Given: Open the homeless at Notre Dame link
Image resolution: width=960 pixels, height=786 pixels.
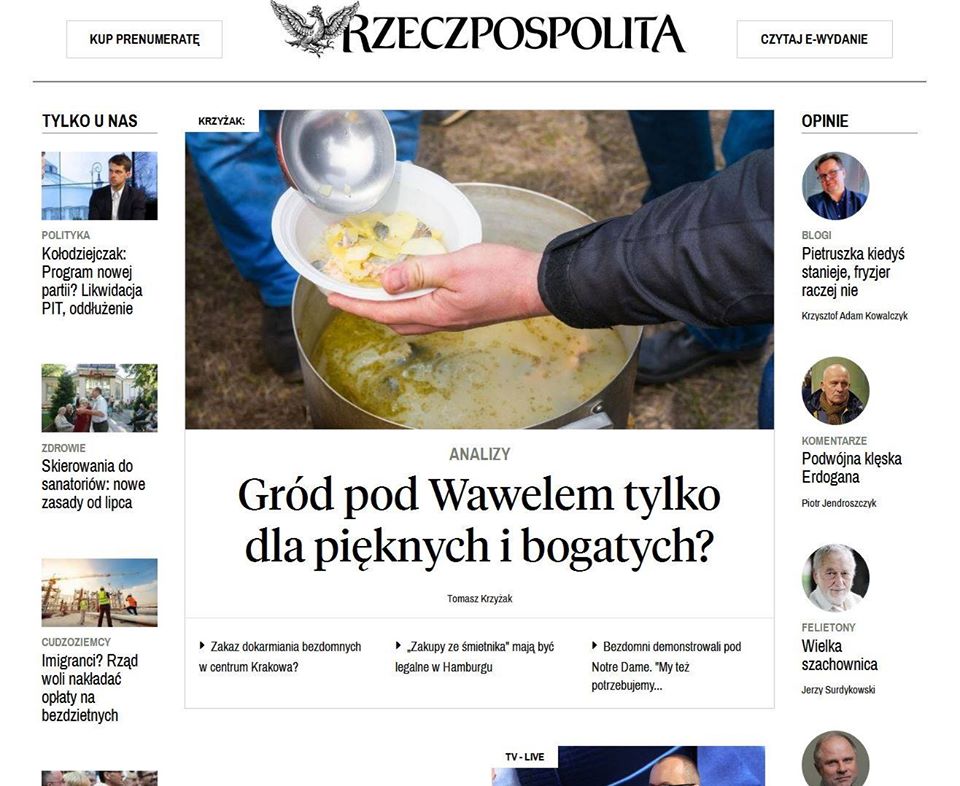Looking at the screenshot, I should (672, 666).
